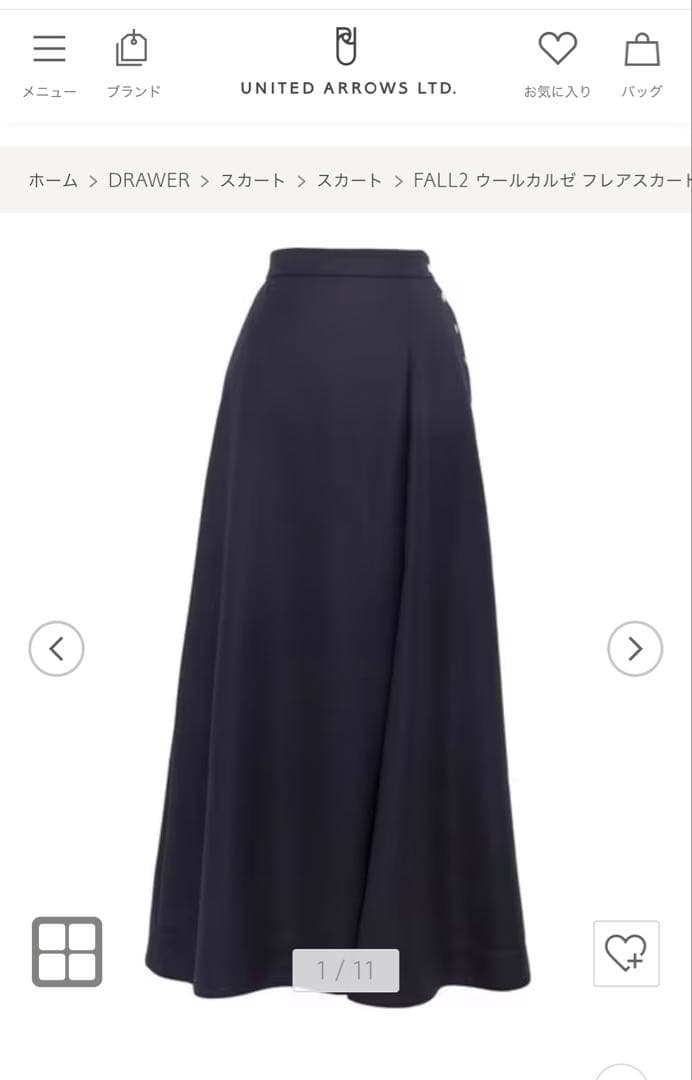Image resolution: width=692 pixels, height=1080 pixels.
Task: Open the メニュー hamburger menu
Action: tap(49, 64)
